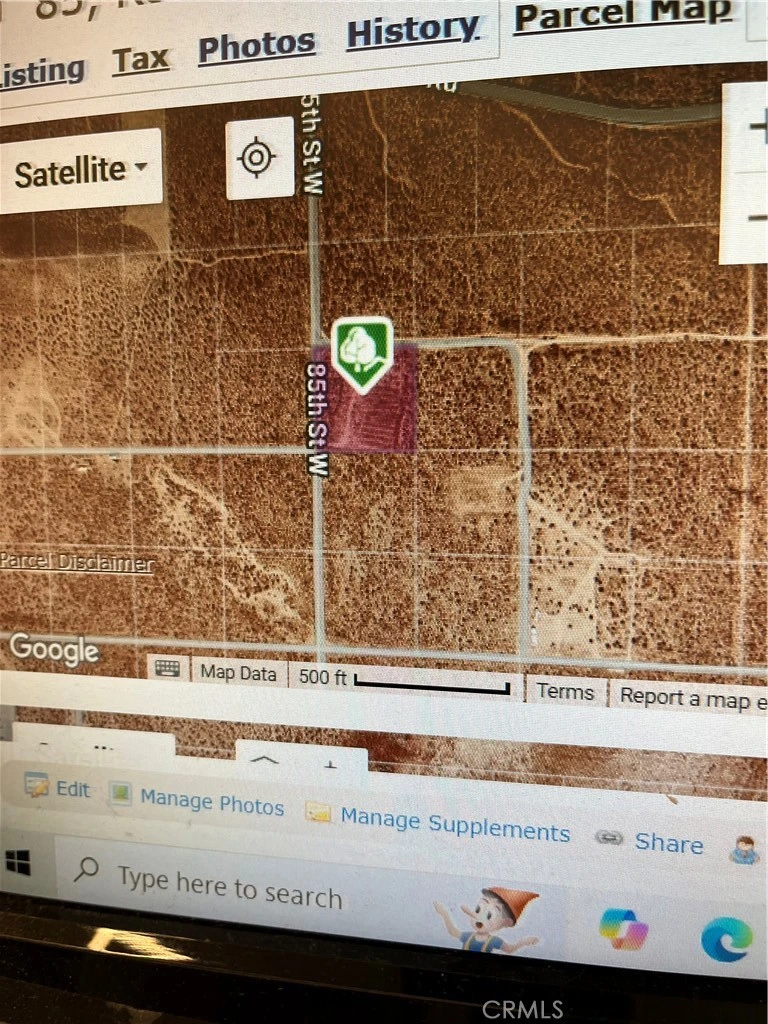
Task: Select the Parcel Map tab
Action: coord(623,15)
